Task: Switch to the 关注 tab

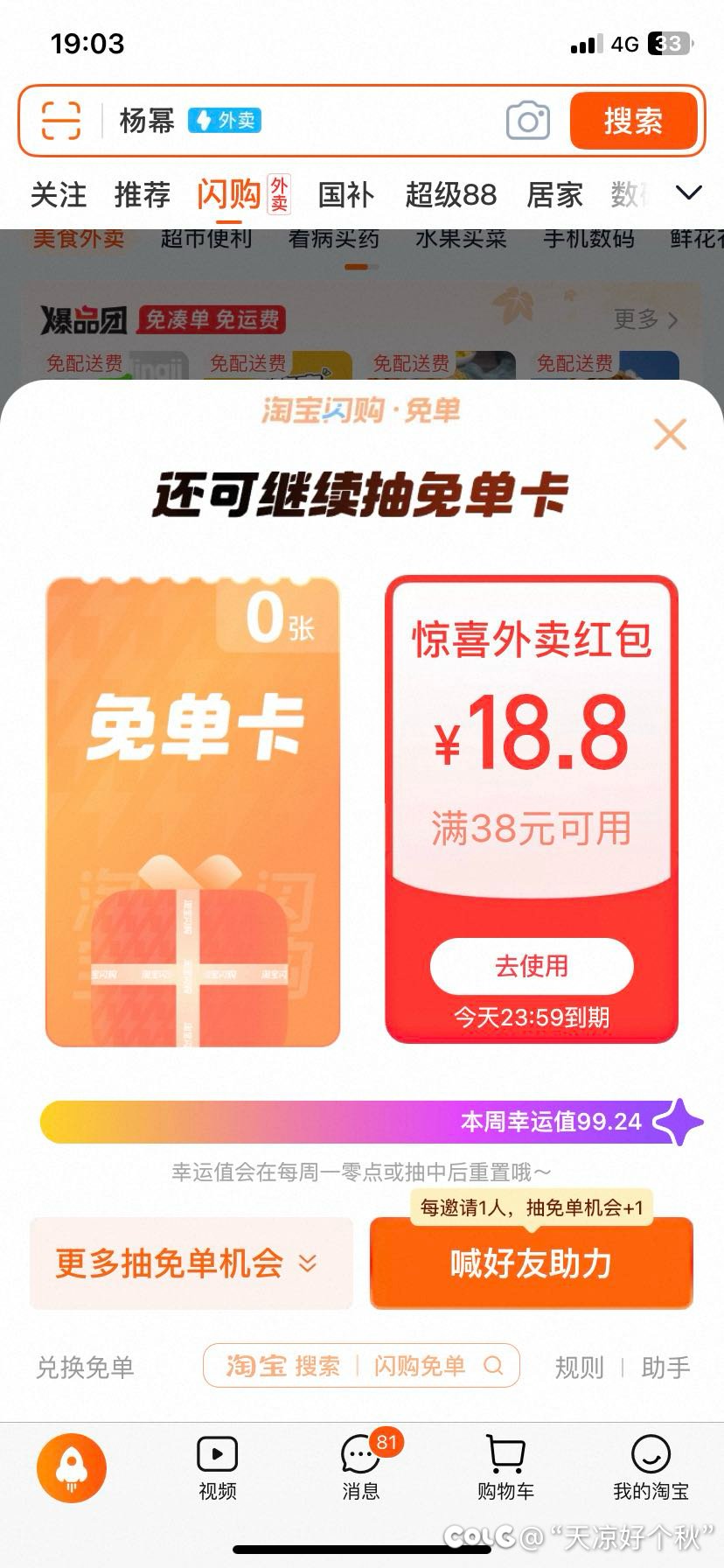Action: (59, 194)
